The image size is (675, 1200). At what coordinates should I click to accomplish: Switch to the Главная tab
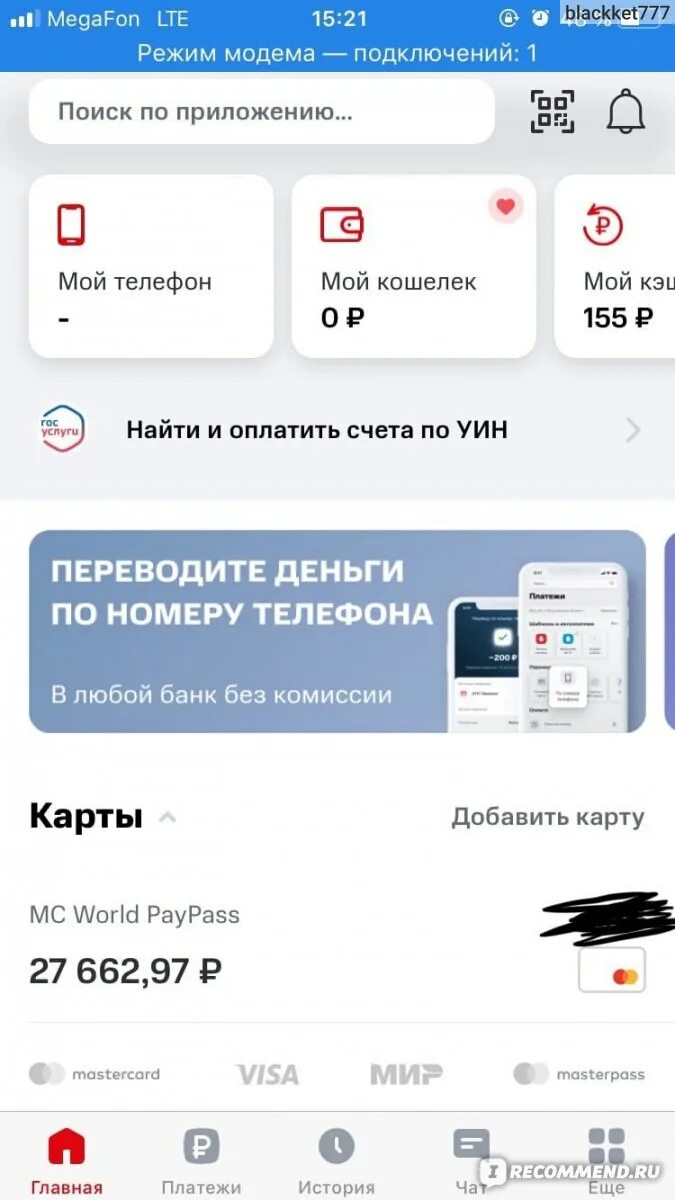67,1160
